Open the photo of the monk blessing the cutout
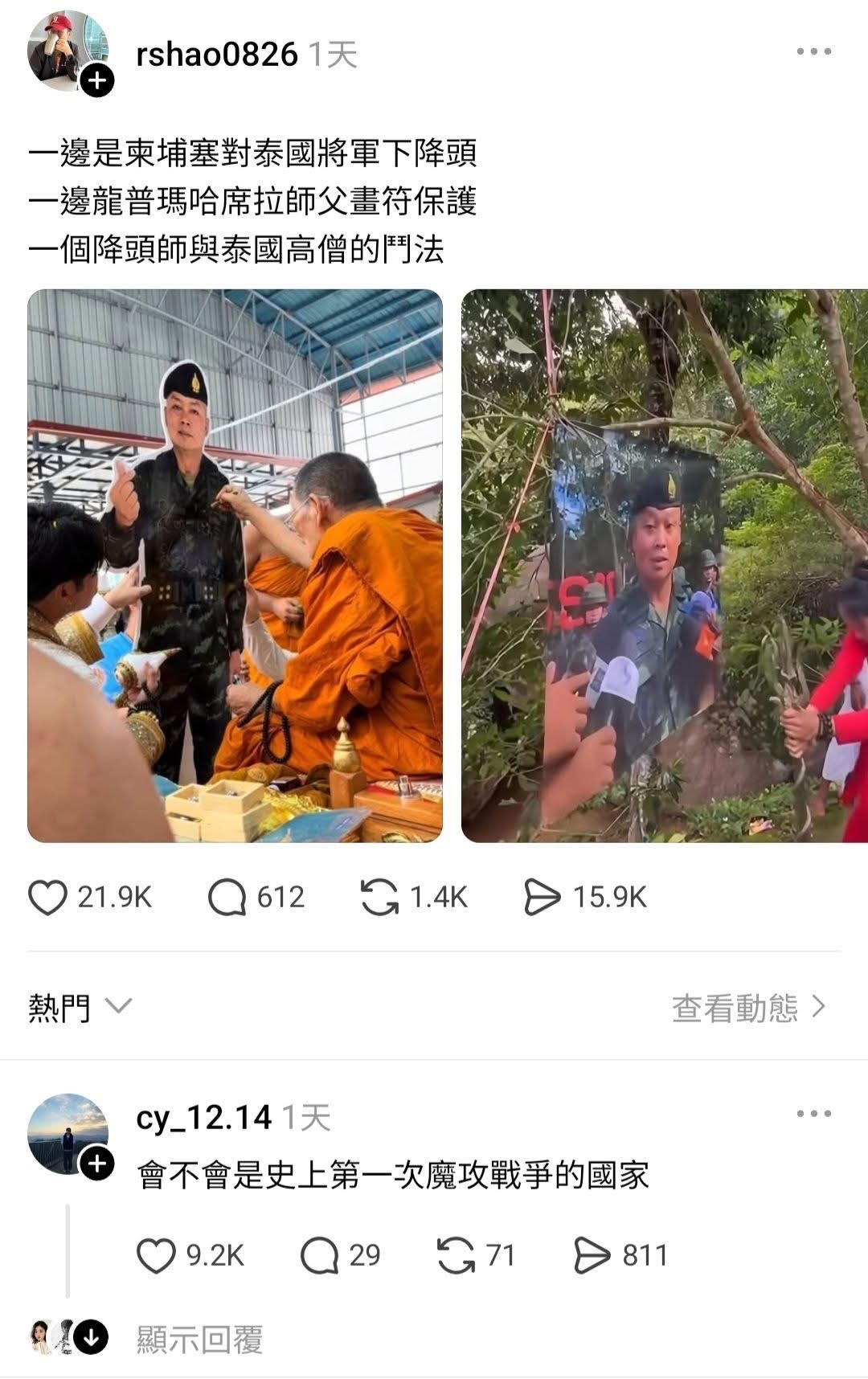Screen dimensions: 868x1379 pos(235,566)
